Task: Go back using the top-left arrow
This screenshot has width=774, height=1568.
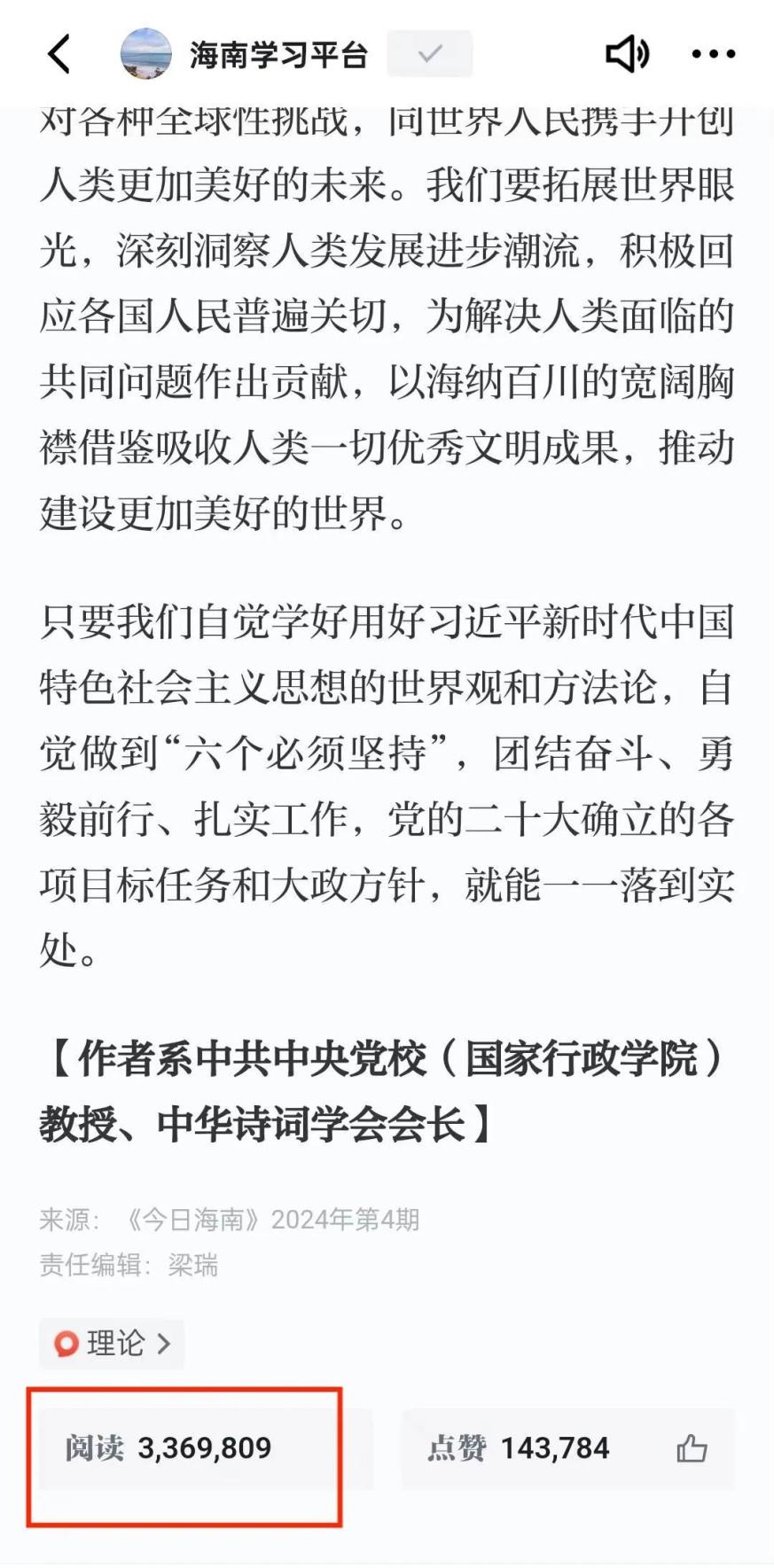Action: click(x=59, y=55)
